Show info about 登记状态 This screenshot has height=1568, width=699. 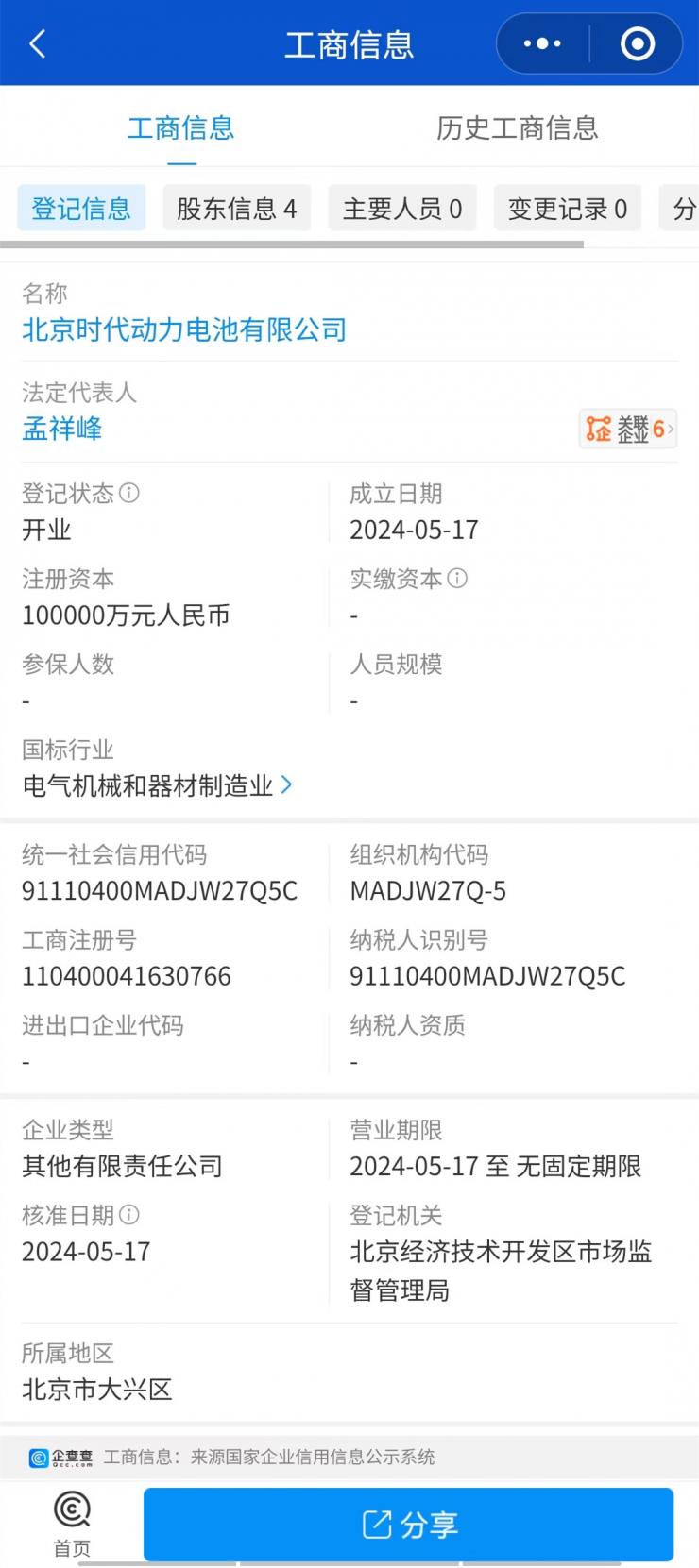(129, 493)
